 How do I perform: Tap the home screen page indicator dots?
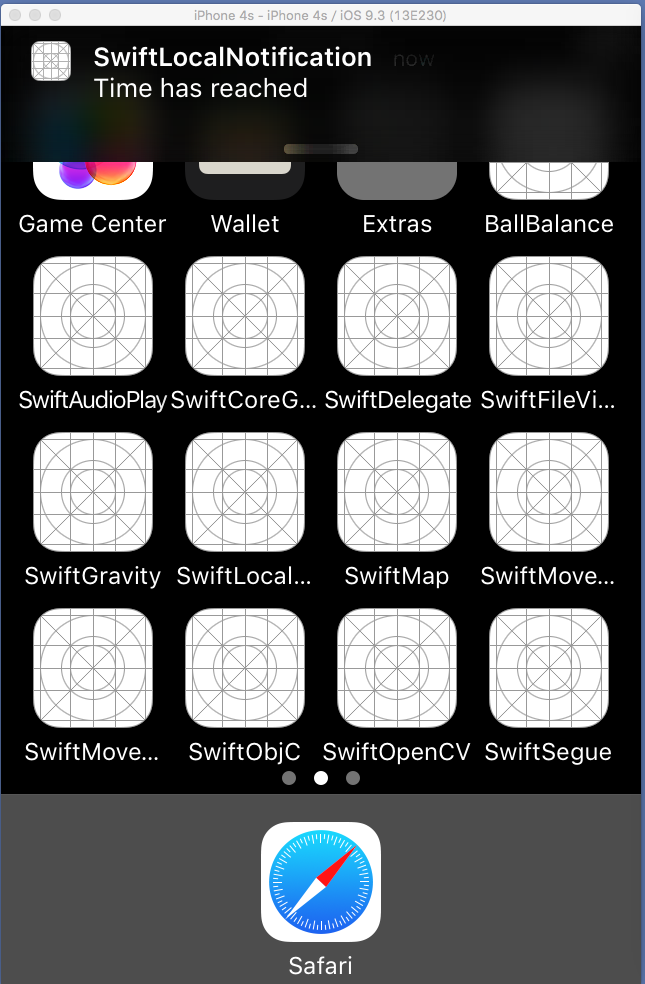[x=321, y=778]
